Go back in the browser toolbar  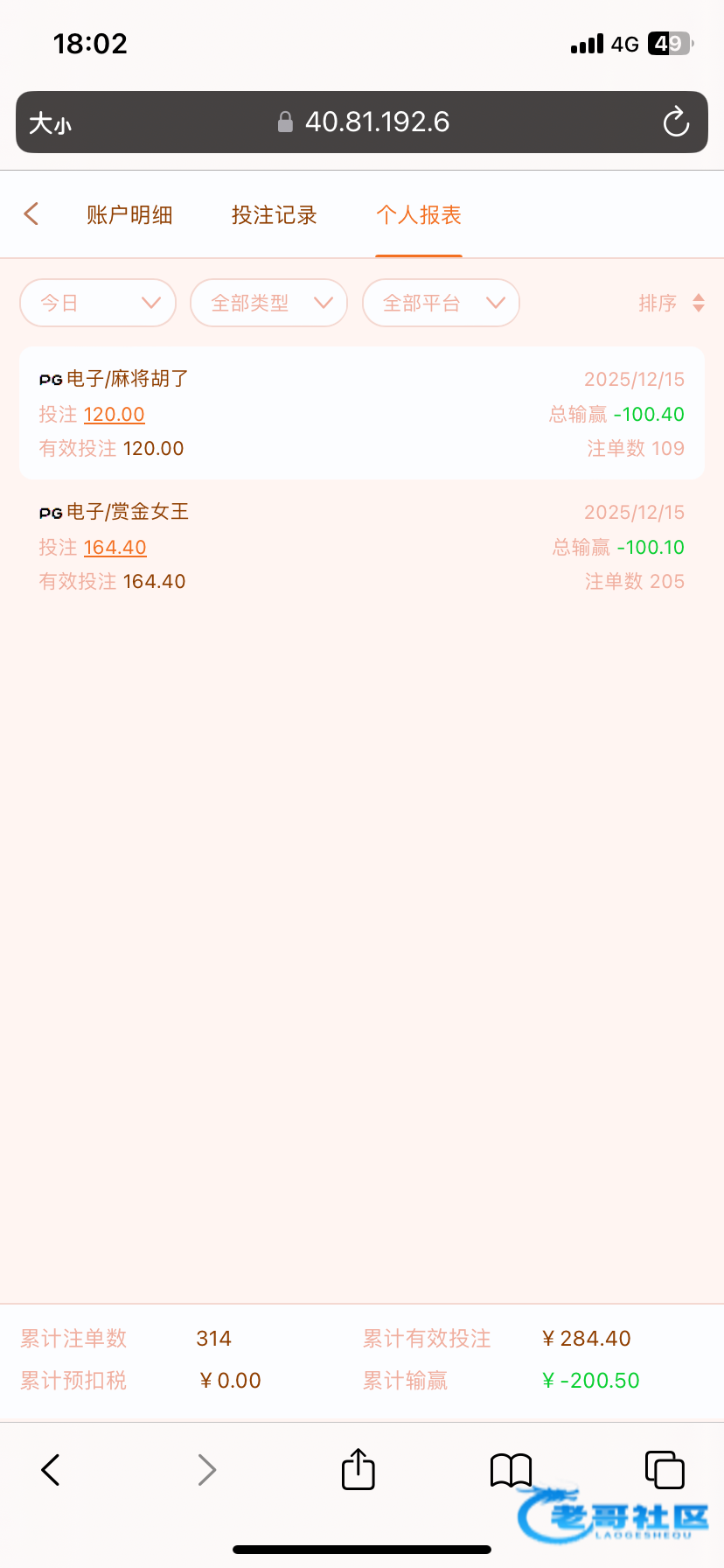(x=51, y=1470)
